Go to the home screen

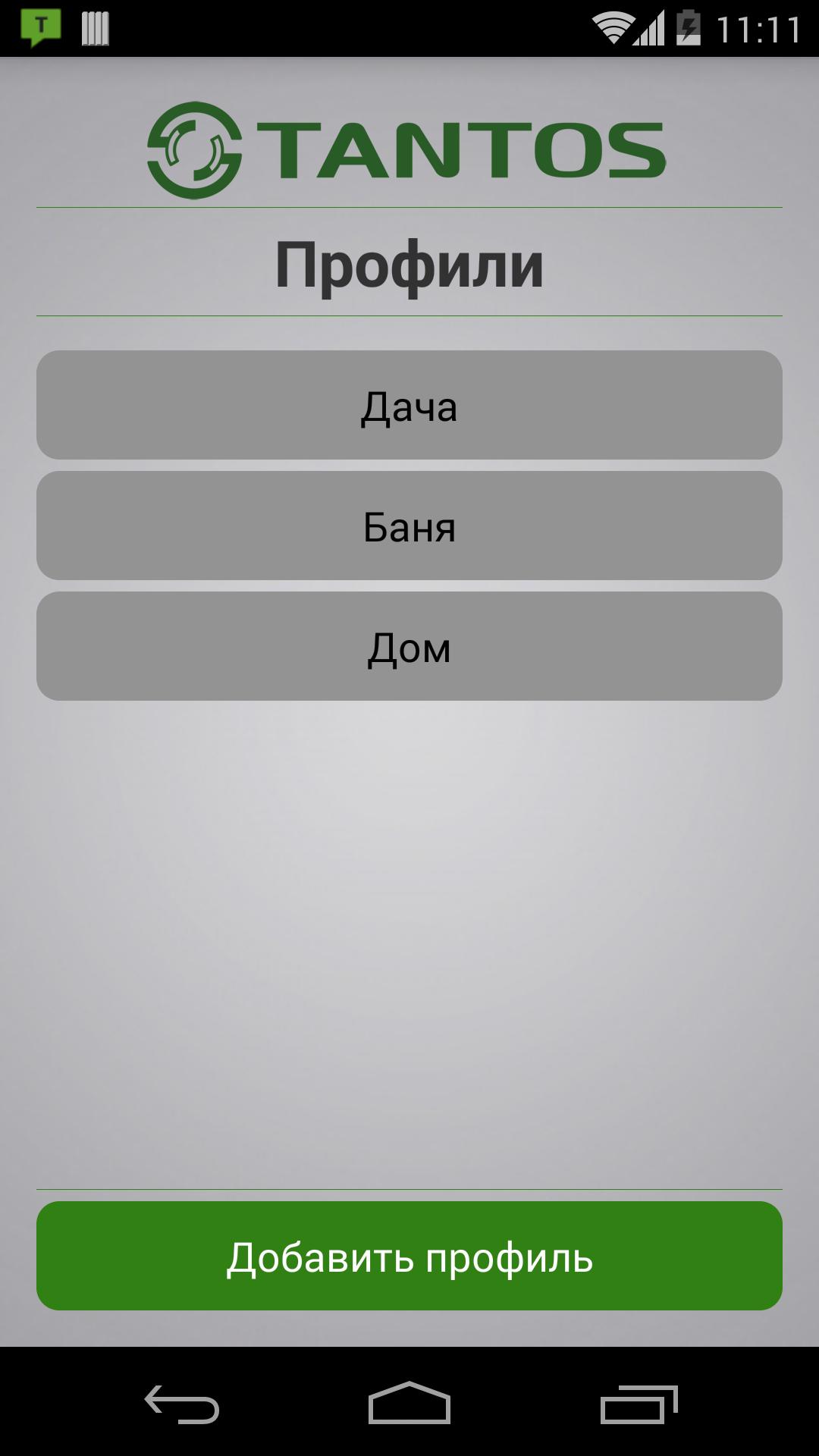tap(409, 1403)
